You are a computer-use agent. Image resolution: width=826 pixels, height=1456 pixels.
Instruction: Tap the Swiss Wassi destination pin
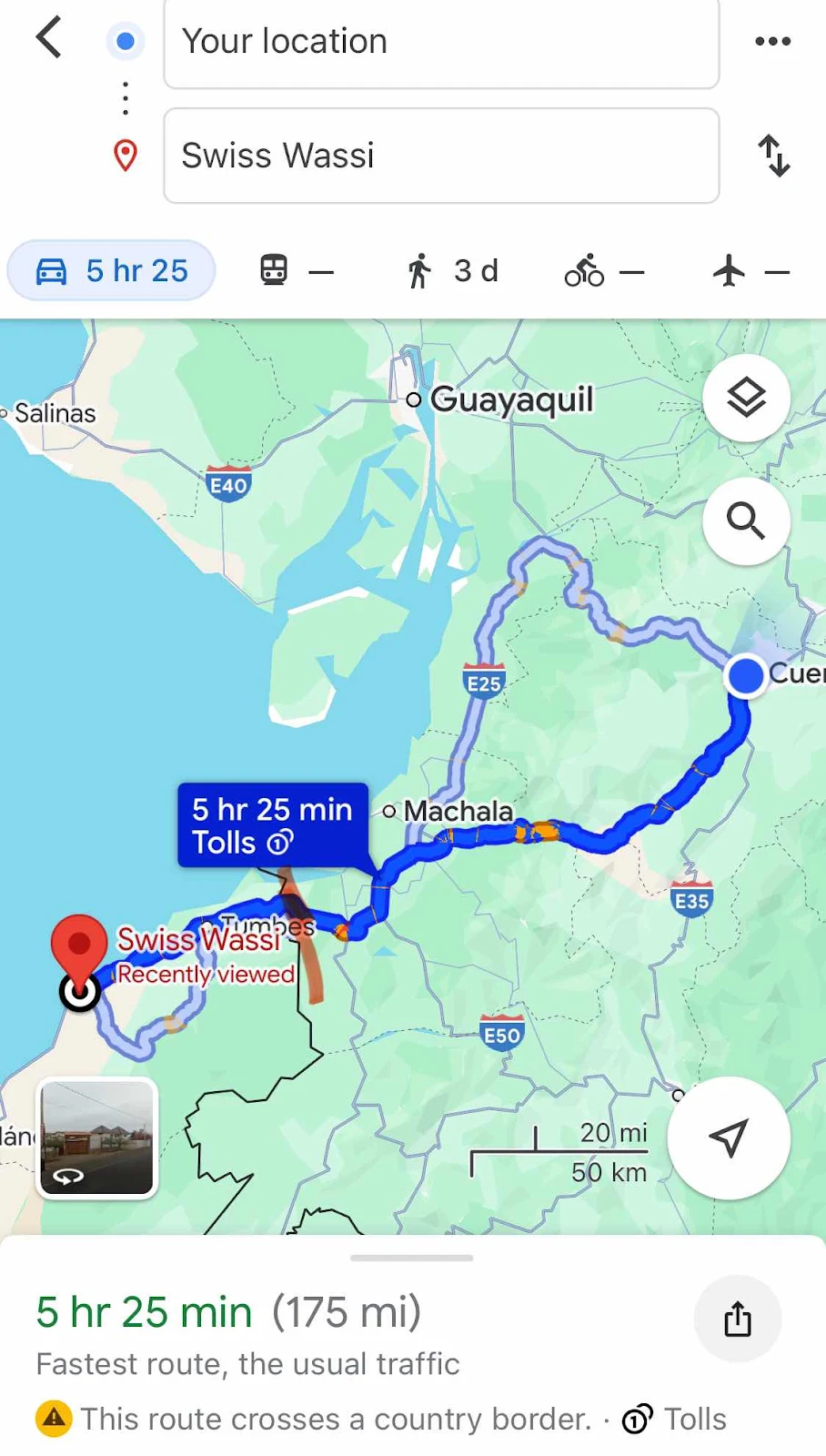(x=79, y=948)
